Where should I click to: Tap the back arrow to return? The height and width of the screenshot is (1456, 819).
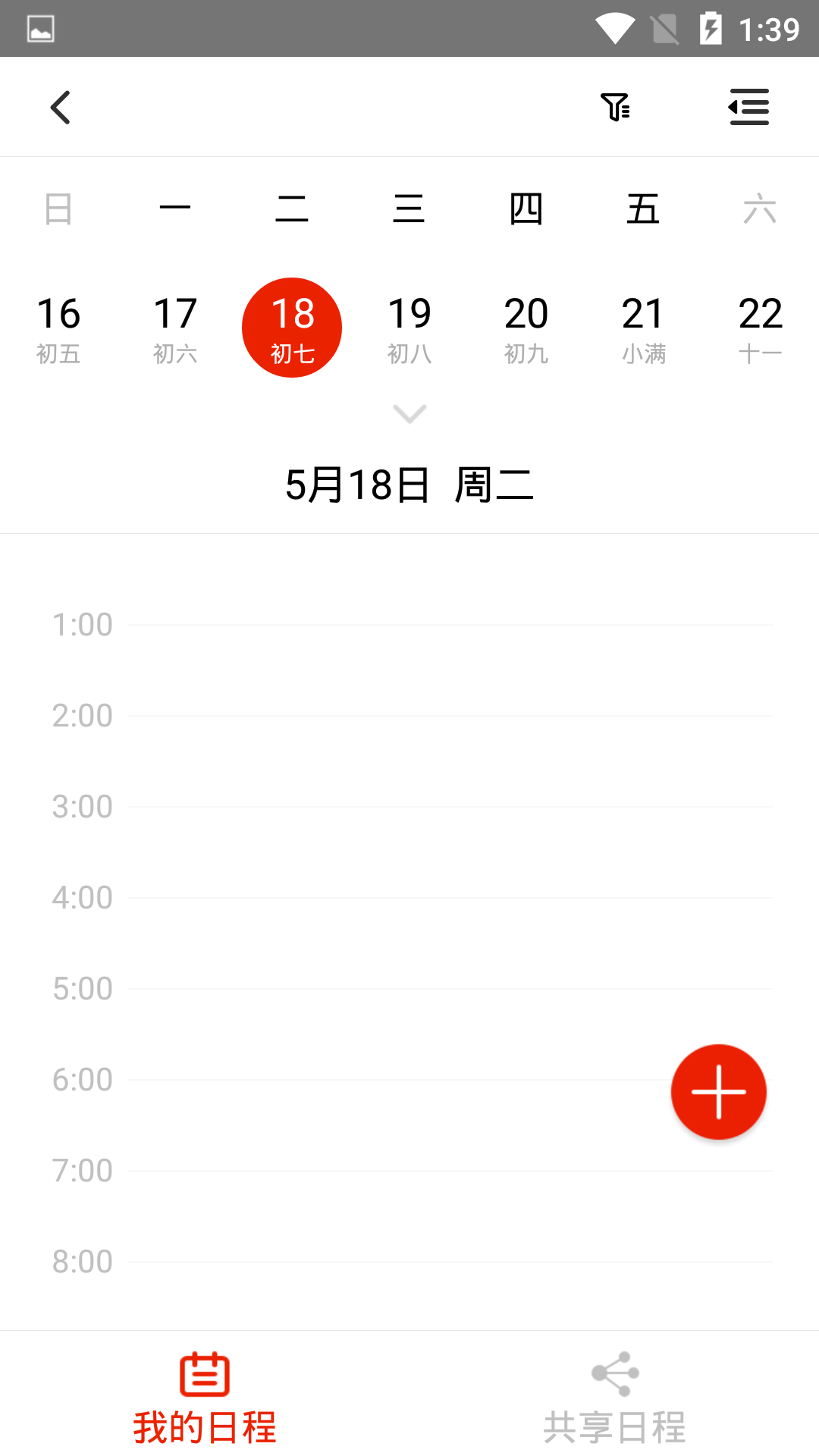point(61,107)
